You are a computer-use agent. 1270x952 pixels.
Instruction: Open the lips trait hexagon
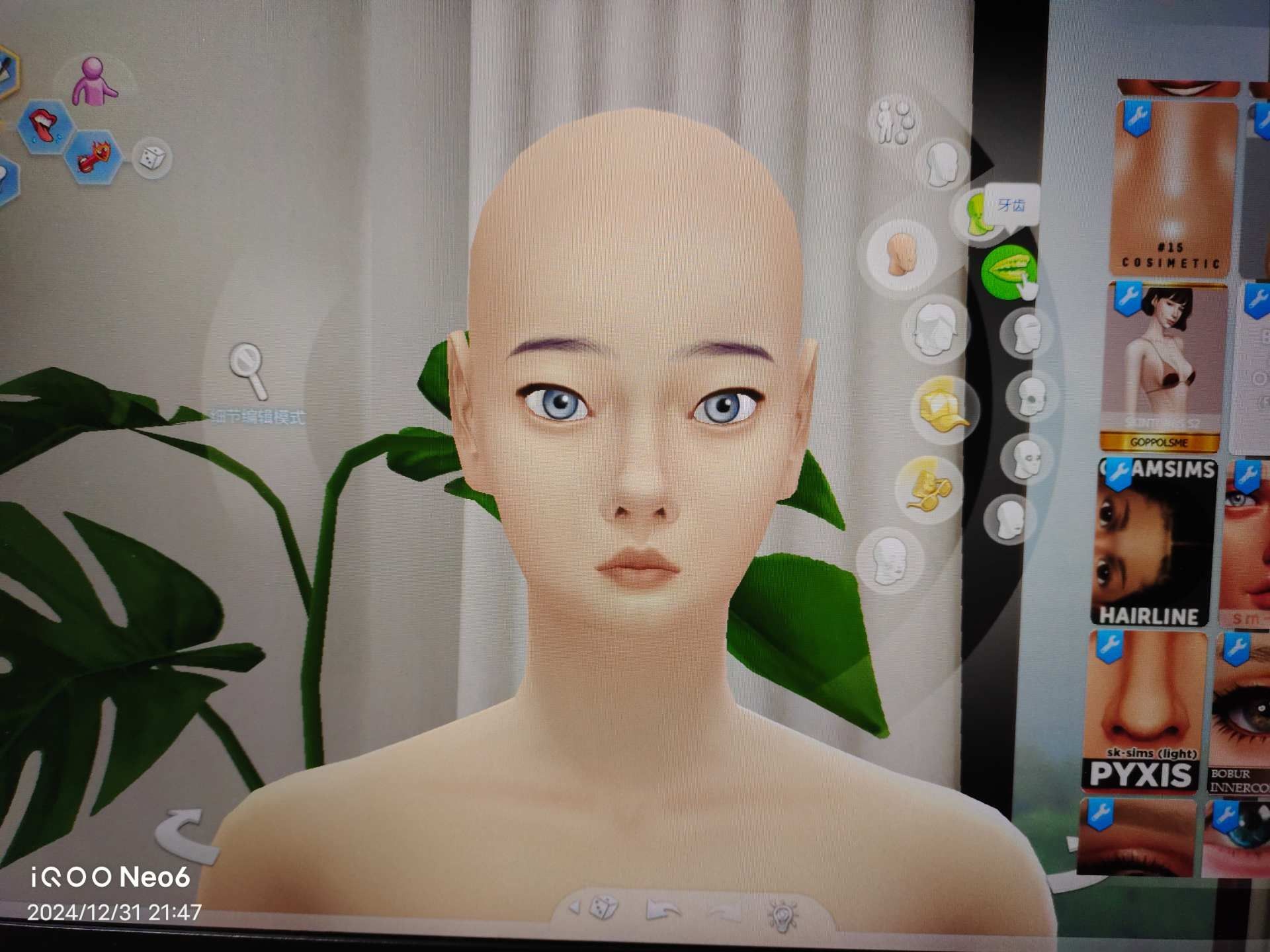click(x=44, y=126)
